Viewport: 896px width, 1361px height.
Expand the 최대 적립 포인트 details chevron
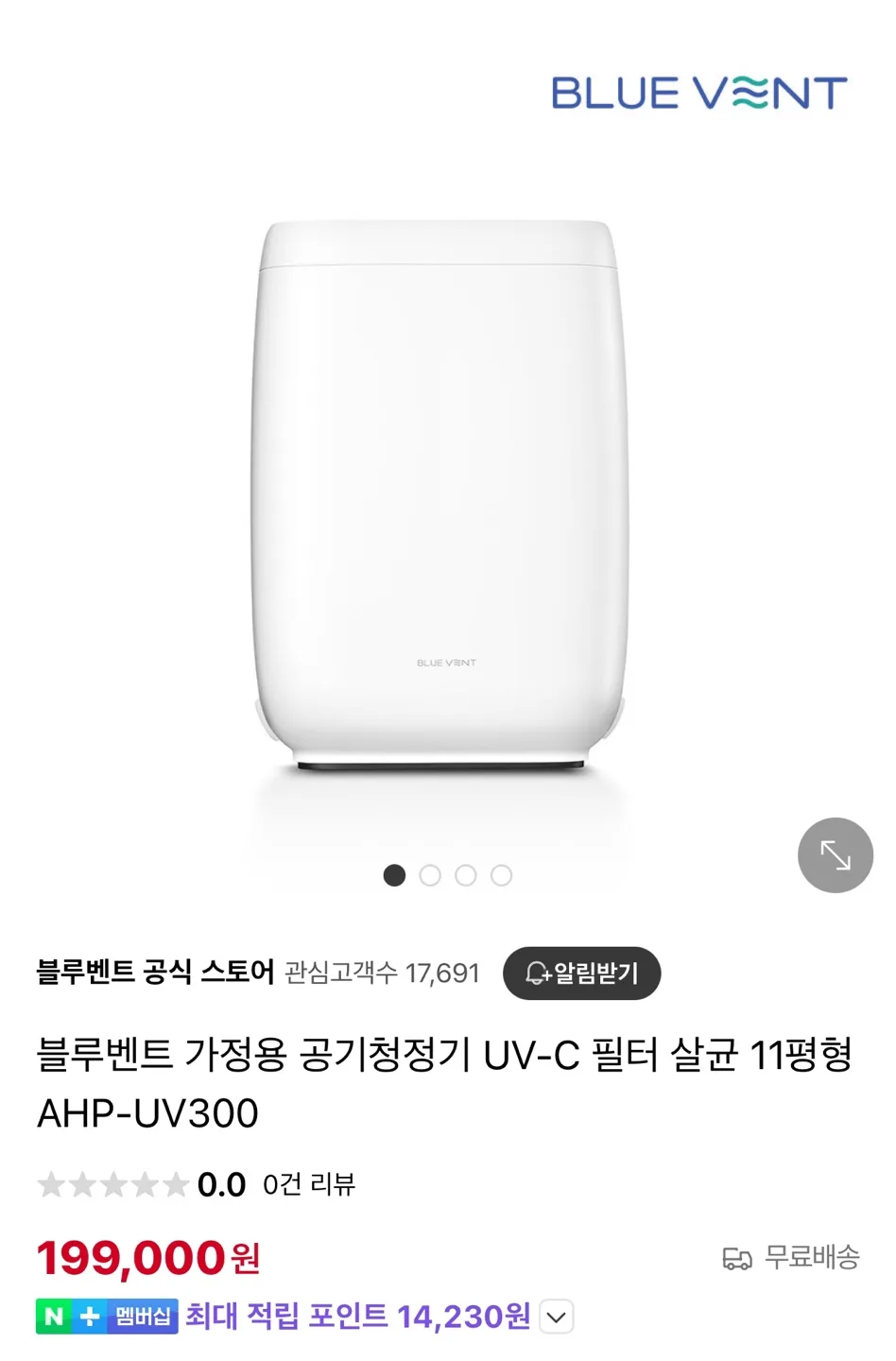click(x=557, y=1317)
